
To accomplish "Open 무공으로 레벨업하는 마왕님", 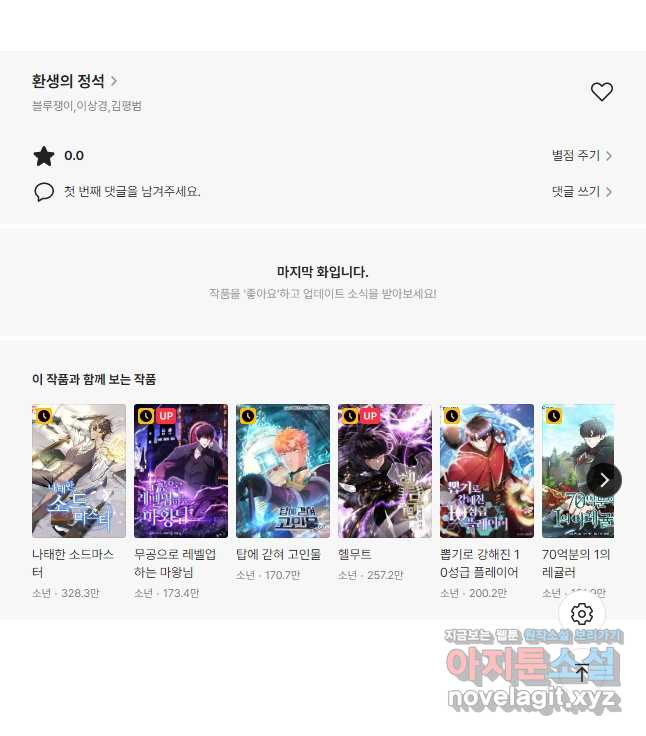I will 181,471.
